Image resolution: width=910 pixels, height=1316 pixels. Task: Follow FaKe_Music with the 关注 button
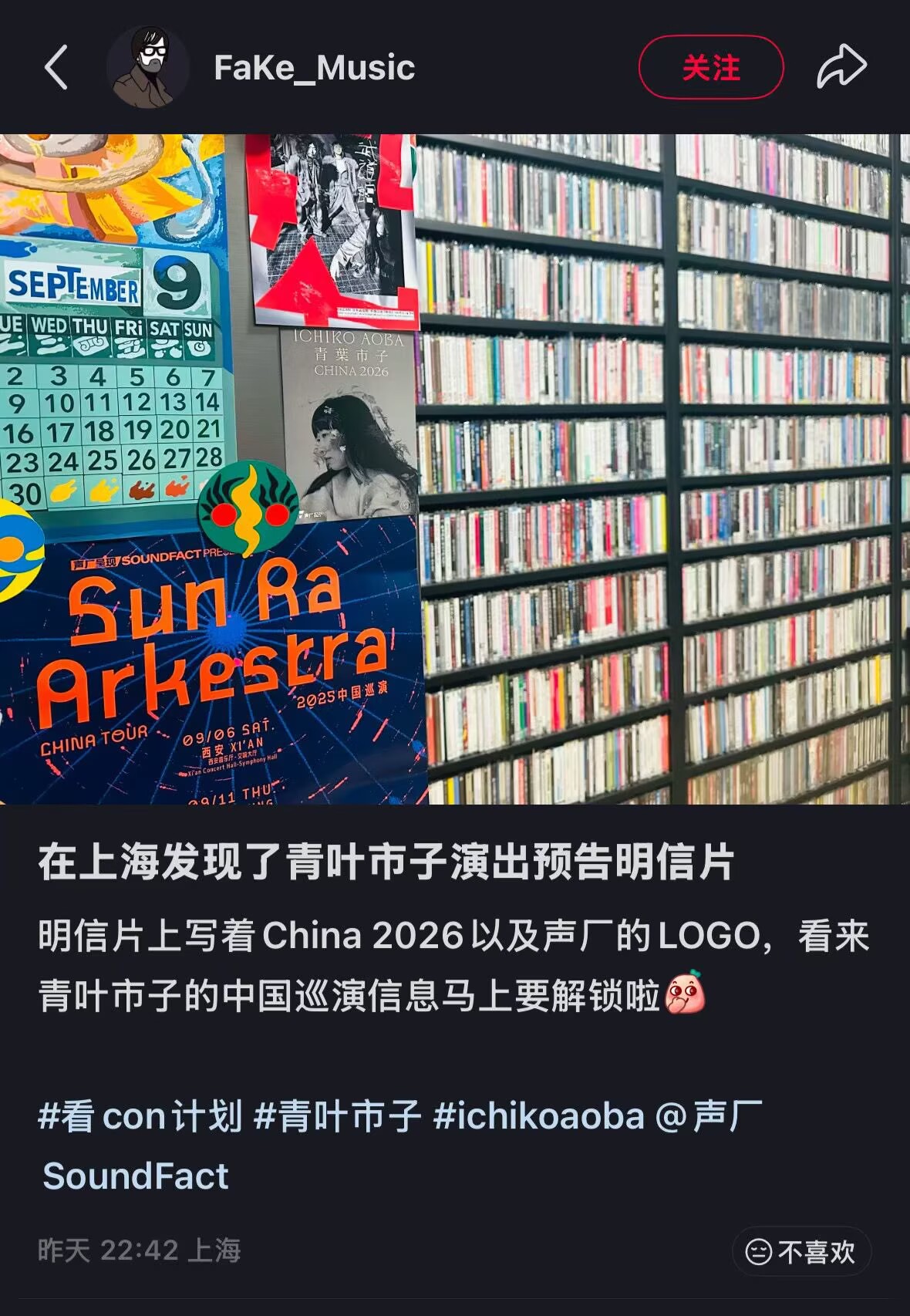coord(710,68)
